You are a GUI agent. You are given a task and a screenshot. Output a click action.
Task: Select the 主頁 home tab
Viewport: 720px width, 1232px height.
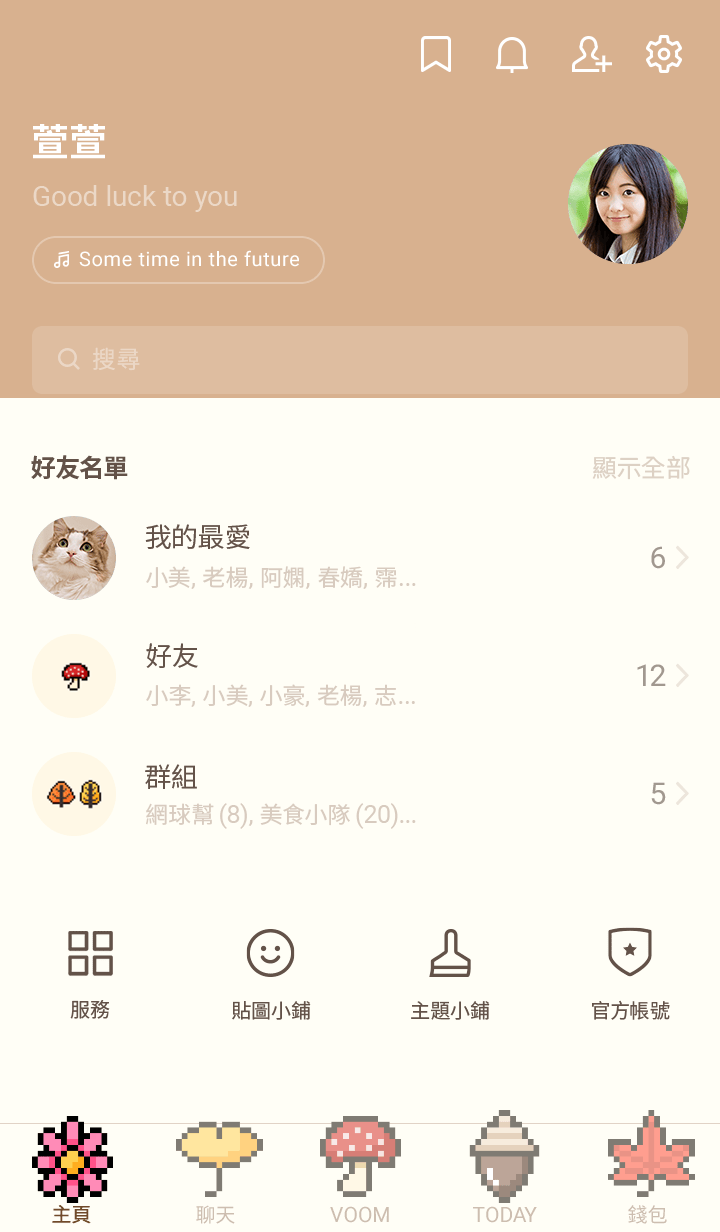coord(72,1172)
